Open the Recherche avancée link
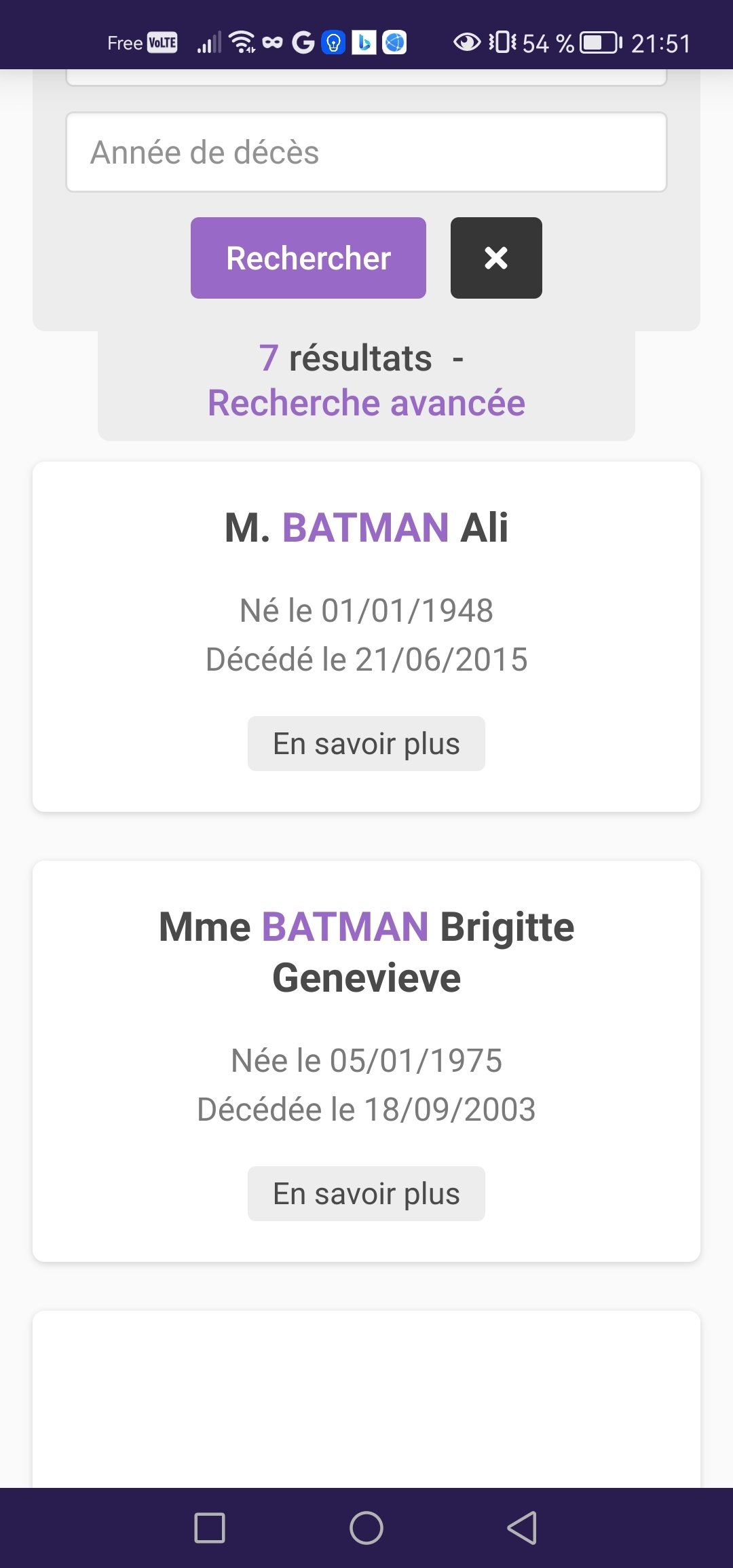This screenshot has width=733, height=1568. (366, 403)
